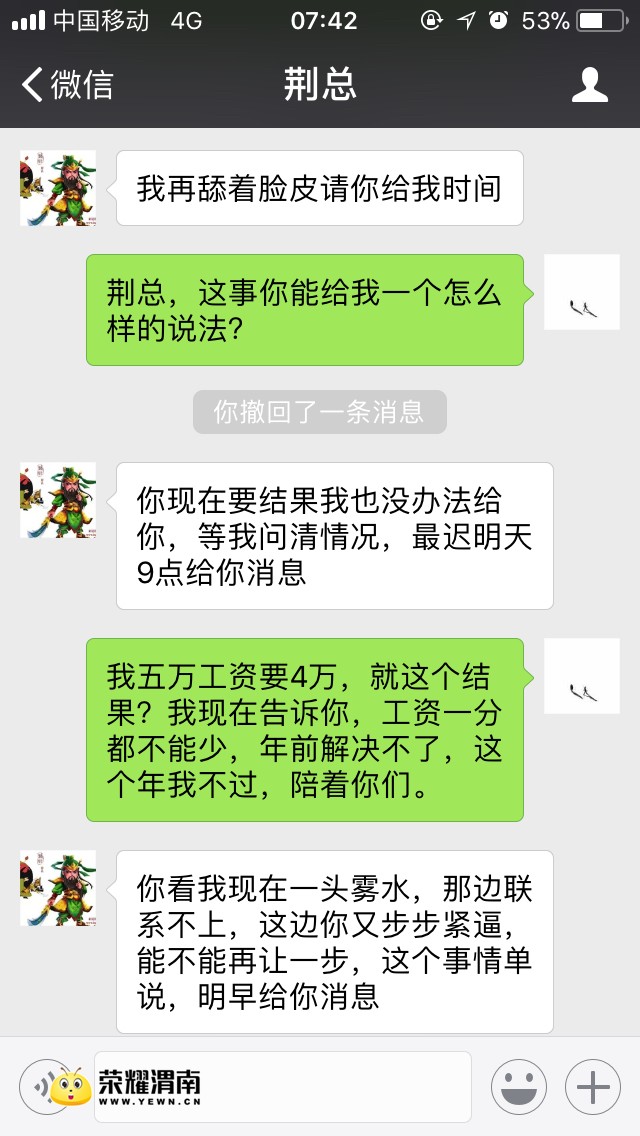640x1136 pixels.
Task: Go back to the 微信 chat list
Action: [x=67, y=85]
